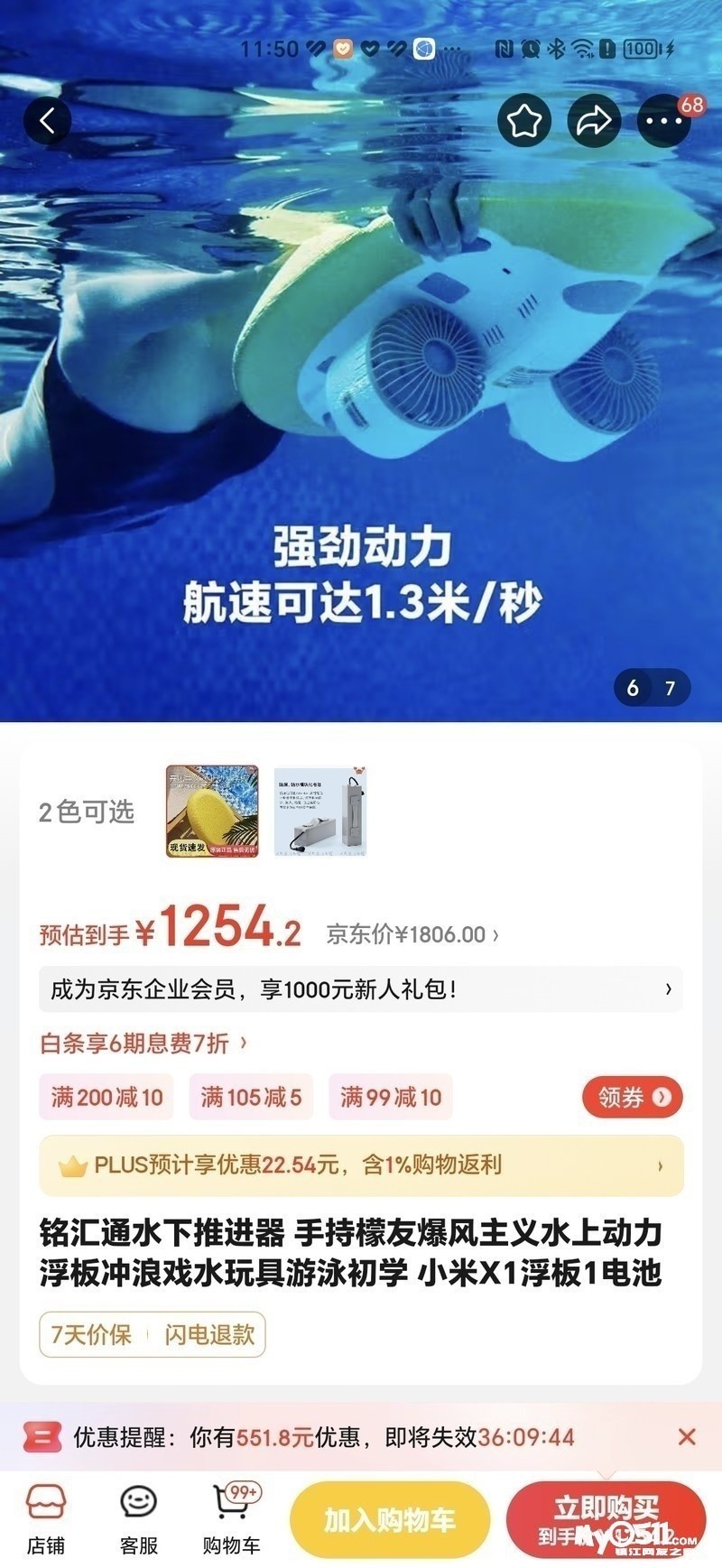Open the three-dot overflow menu
This screenshot has width=722, height=1568.
[x=664, y=121]
